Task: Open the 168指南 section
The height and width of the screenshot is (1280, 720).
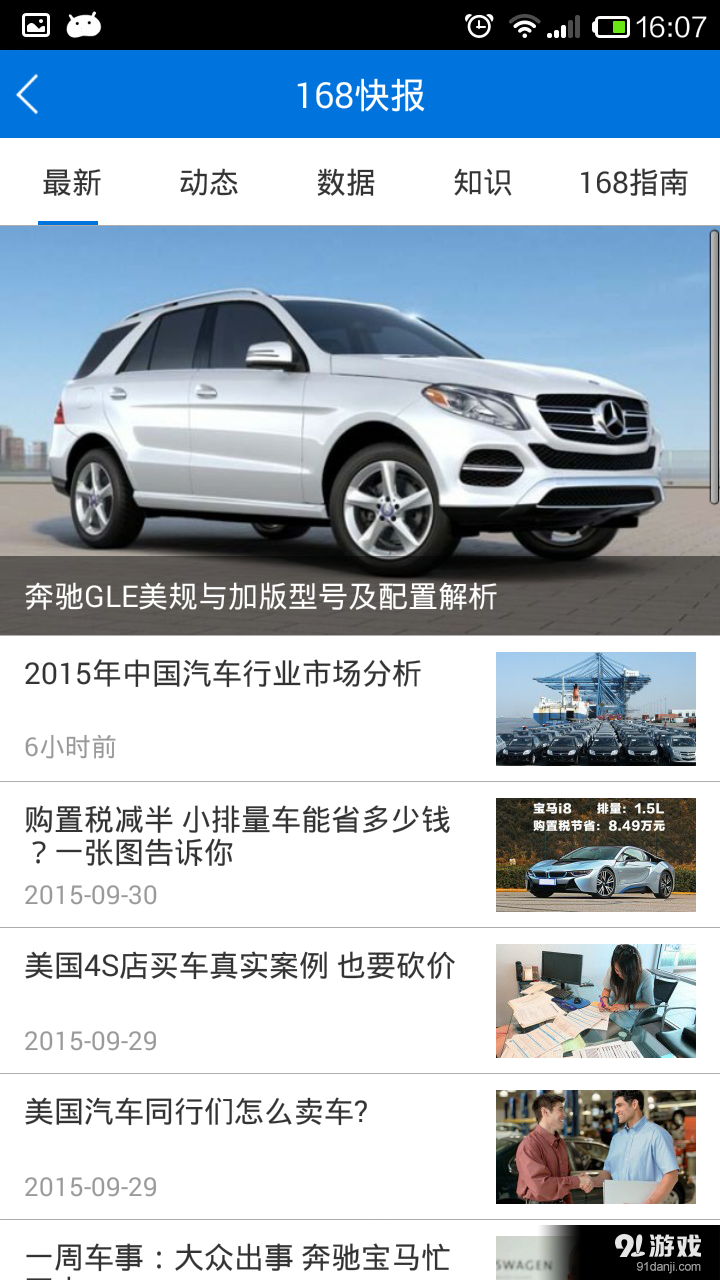Action: pyautogui.click(x=633, y=183)
